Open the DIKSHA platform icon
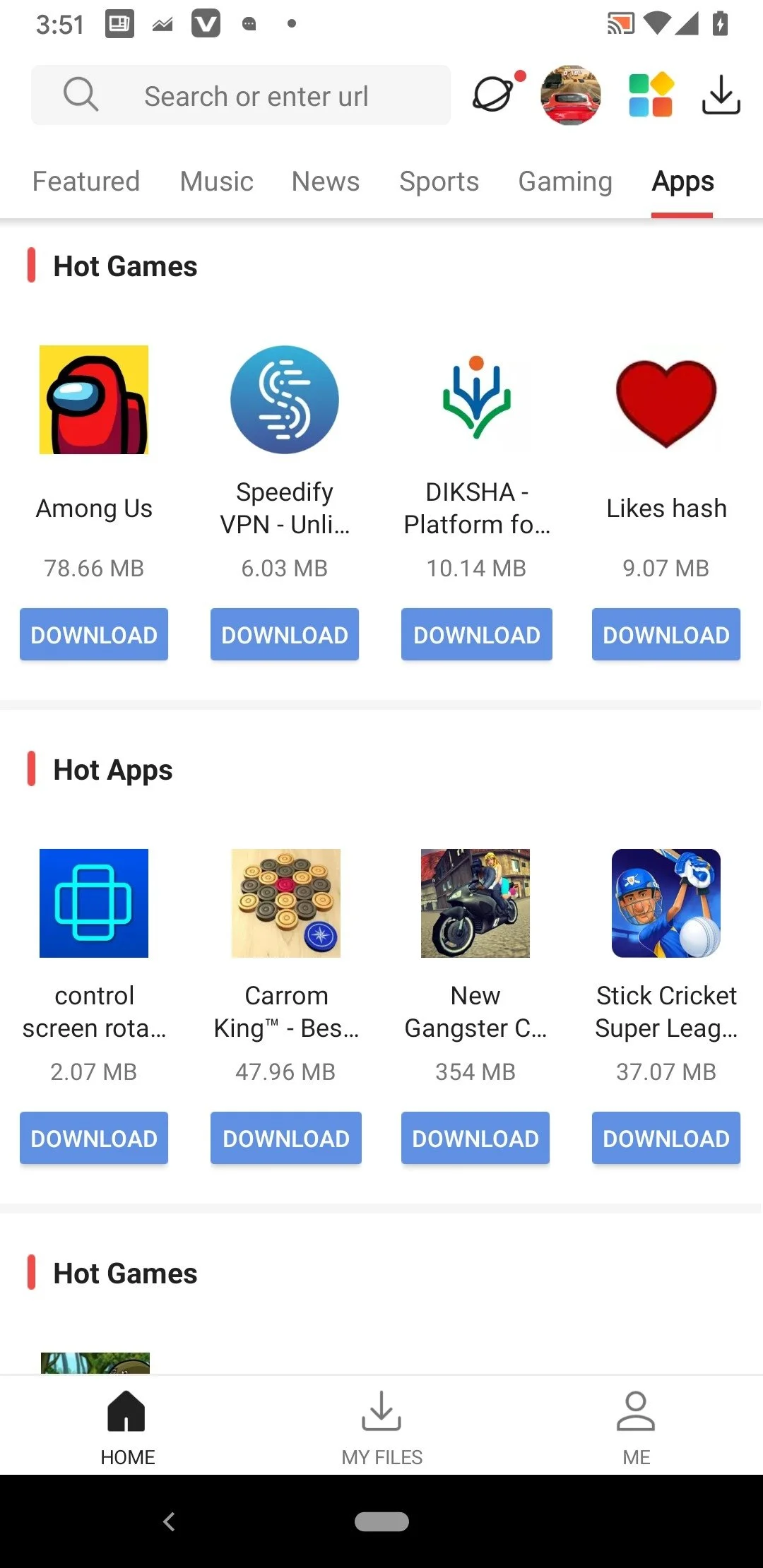This screenshot has height=1568, width=763. [475, 400]
